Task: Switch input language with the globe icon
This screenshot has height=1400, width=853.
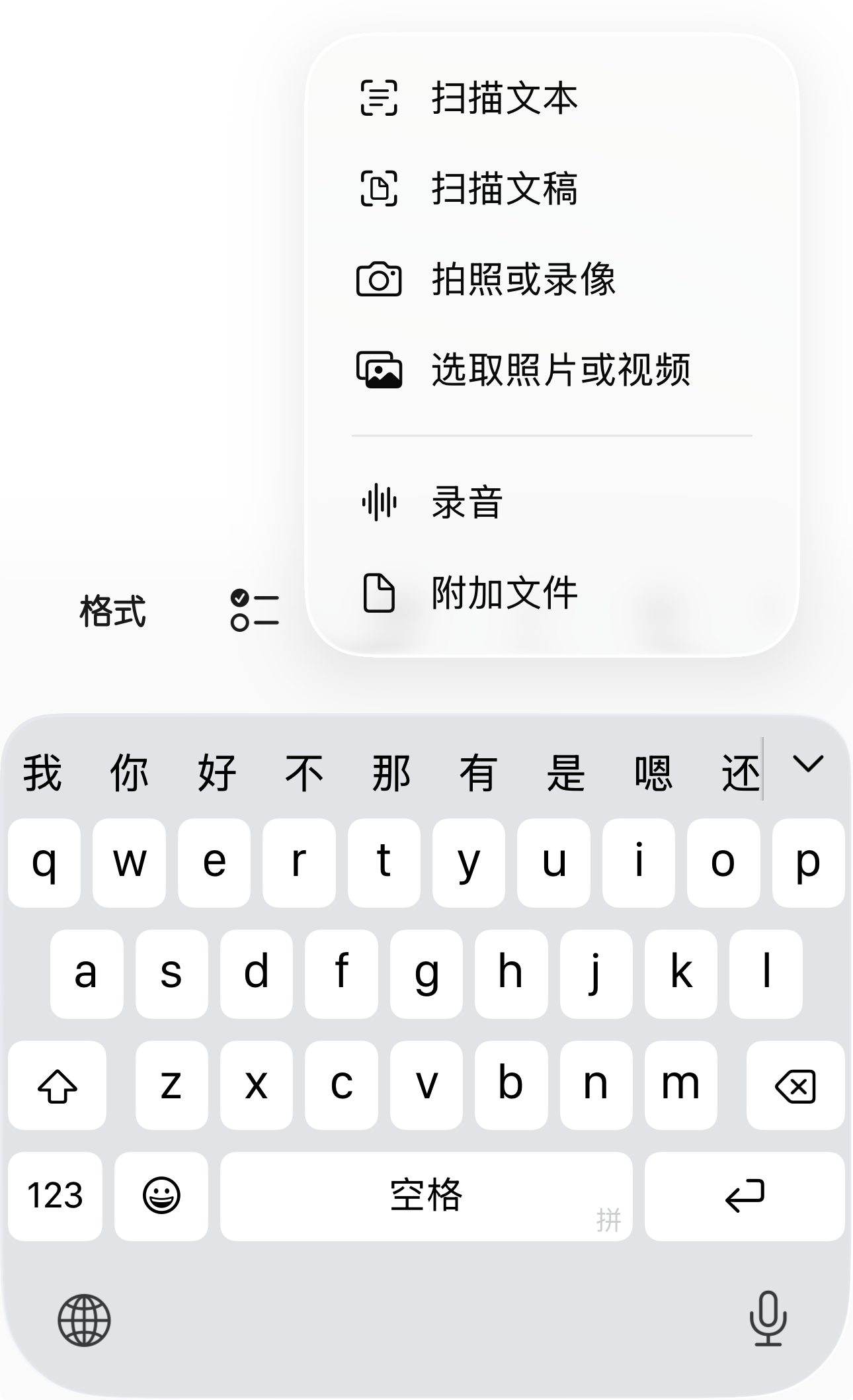Action: point(84,1321)
